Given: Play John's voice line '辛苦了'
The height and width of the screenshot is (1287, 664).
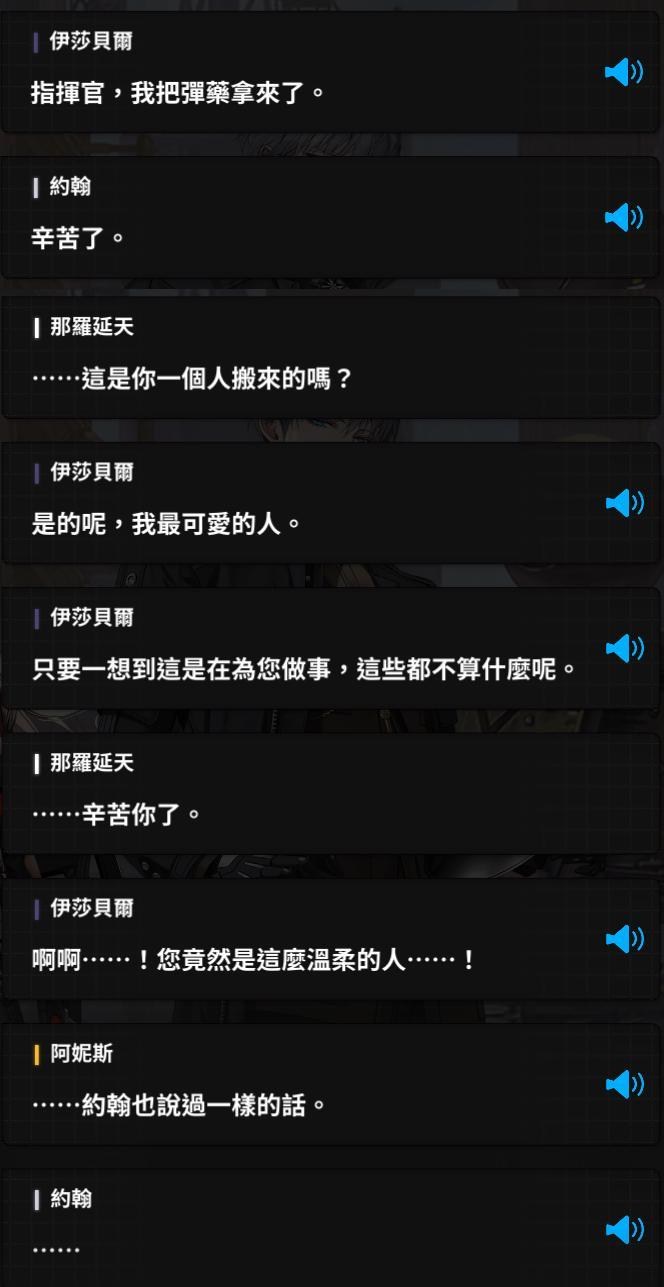Looking at the screenshot, I should 624,217.
